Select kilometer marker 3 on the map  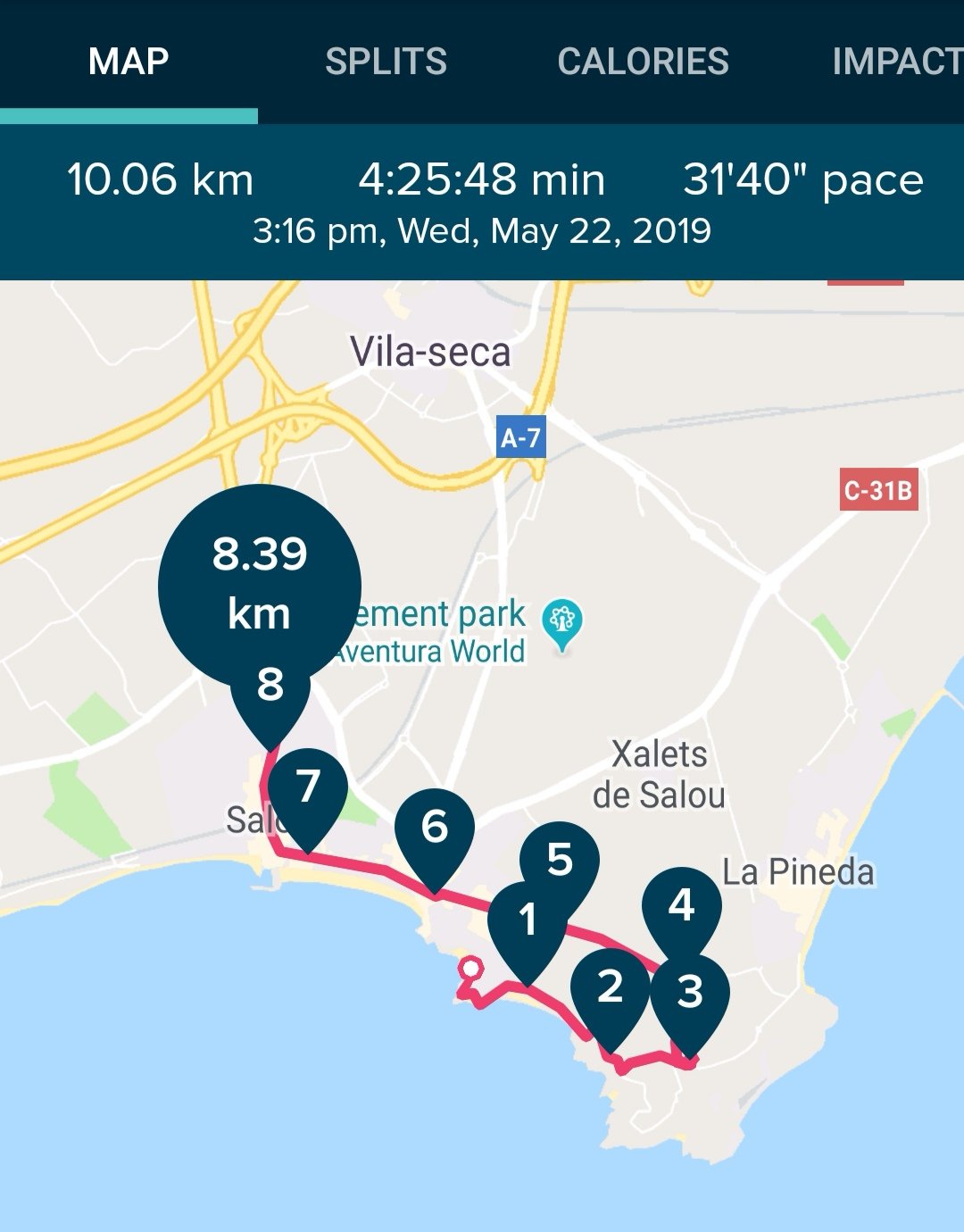coord(690,993)
